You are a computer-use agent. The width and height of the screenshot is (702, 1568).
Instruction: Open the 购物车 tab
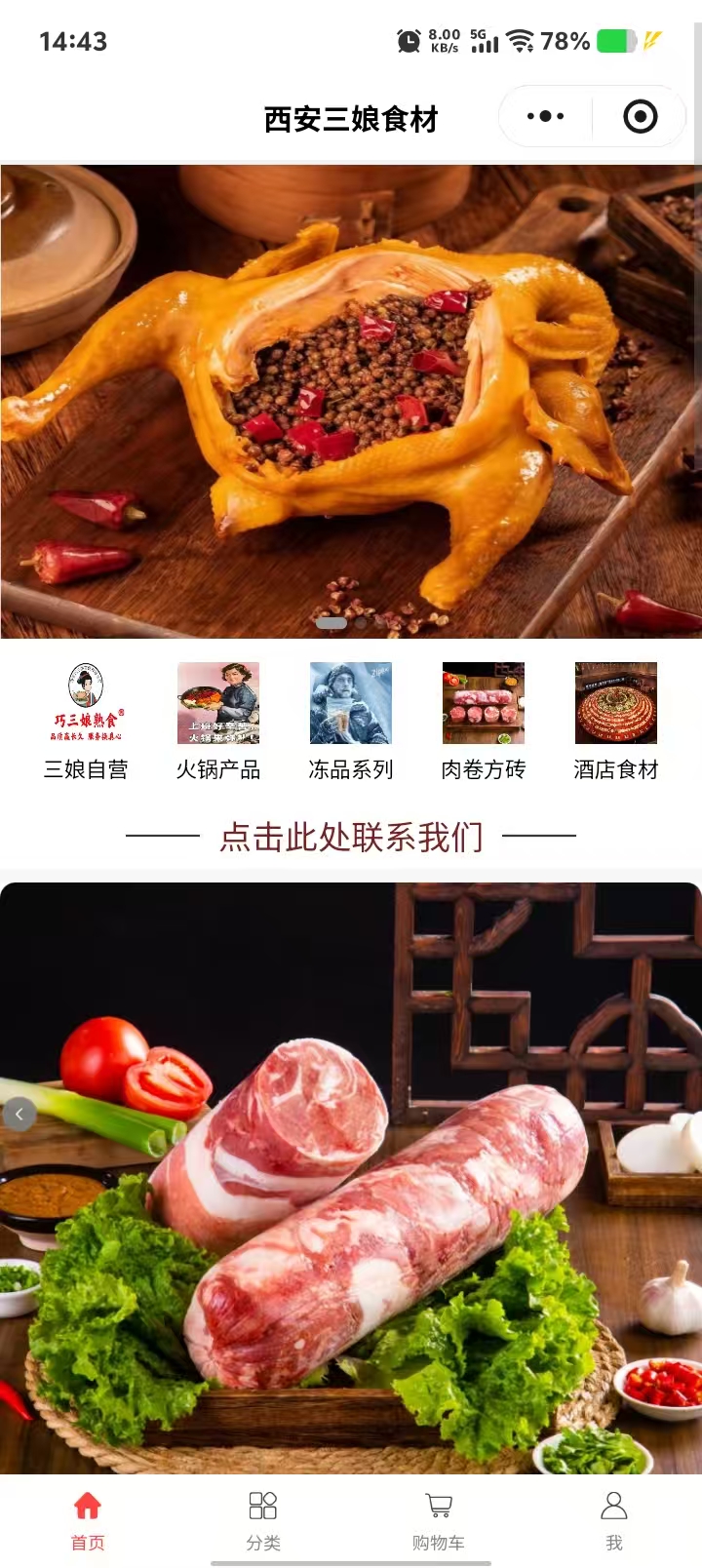click(439, 1519)
